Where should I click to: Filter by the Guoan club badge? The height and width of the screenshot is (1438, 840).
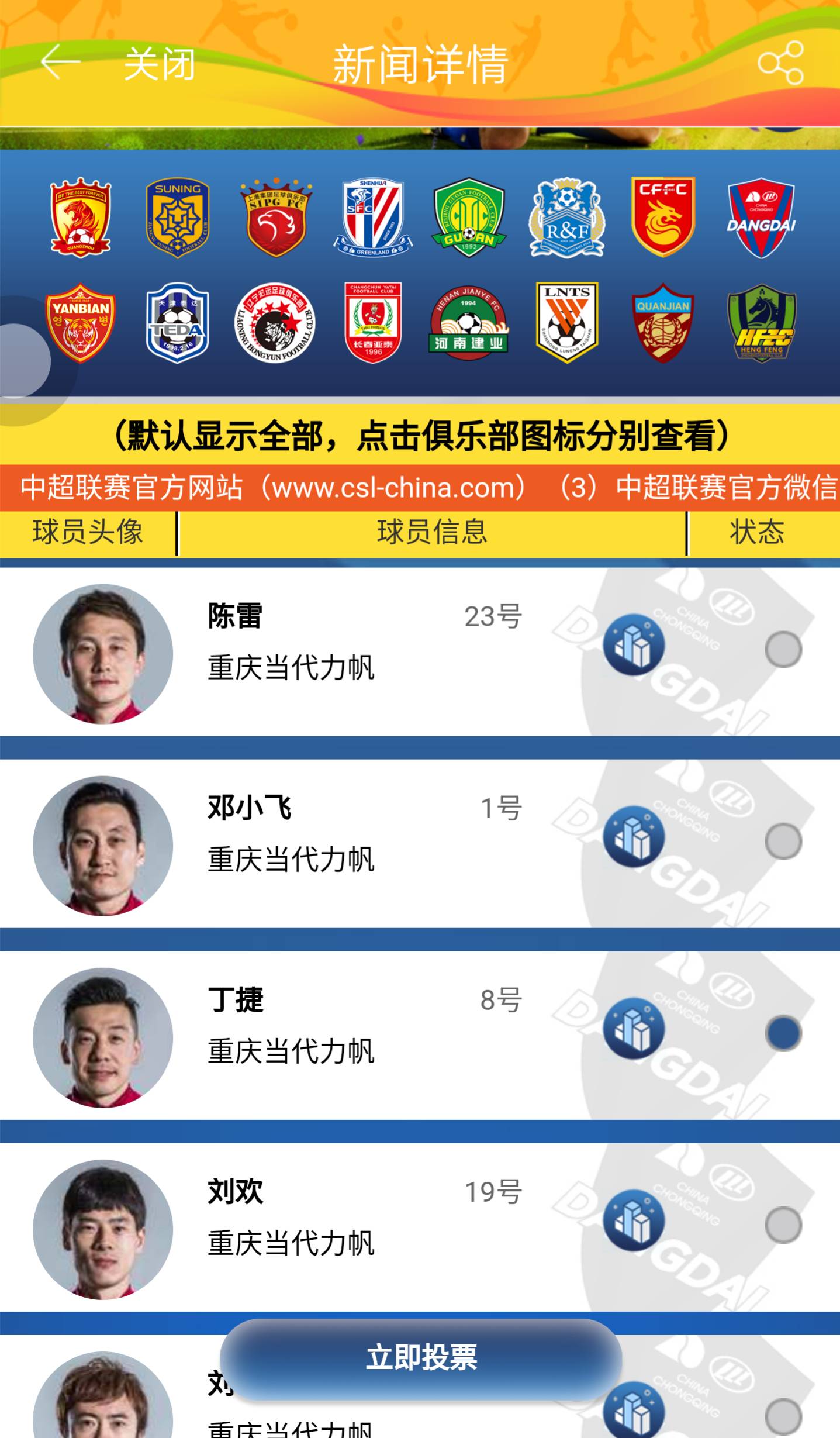(469, 218)
